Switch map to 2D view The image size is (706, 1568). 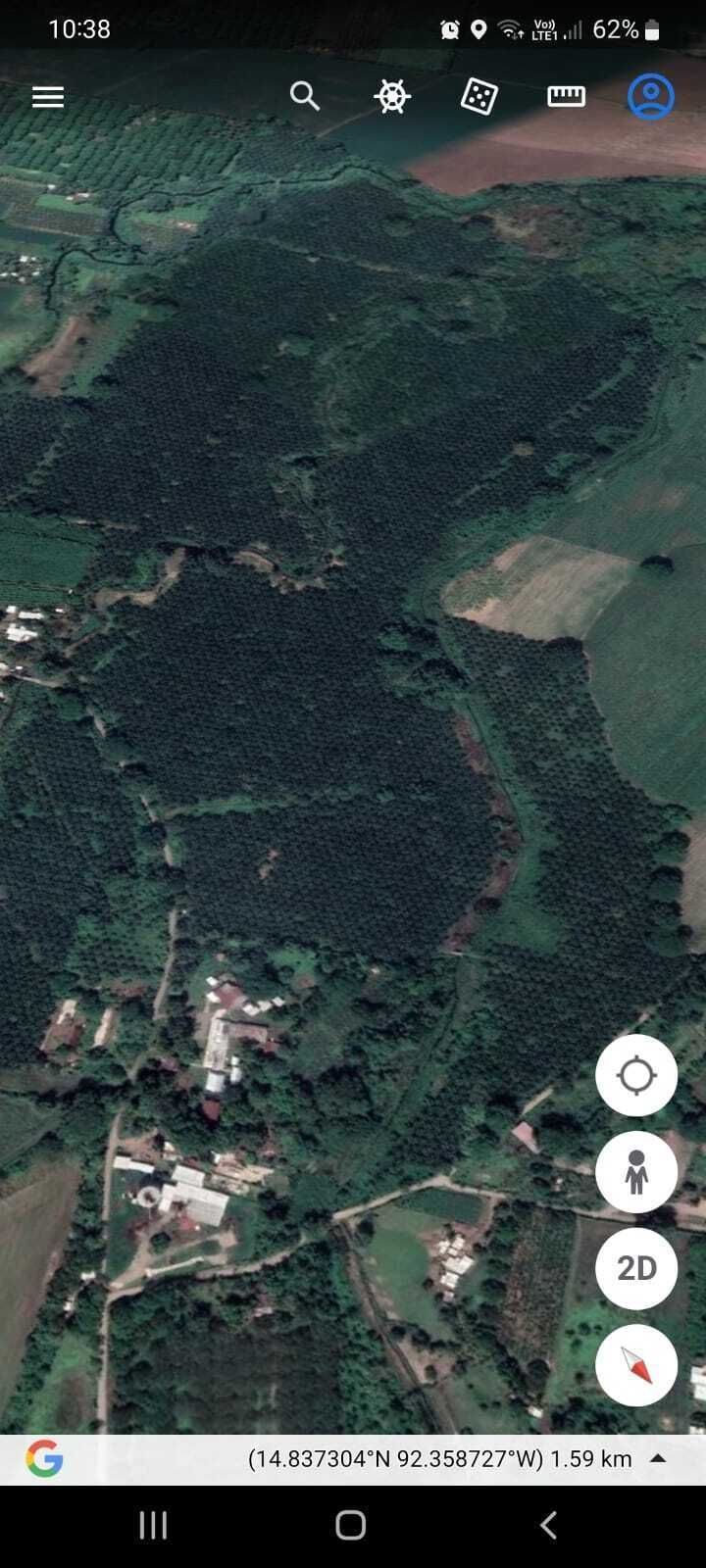coord(636,1268)
